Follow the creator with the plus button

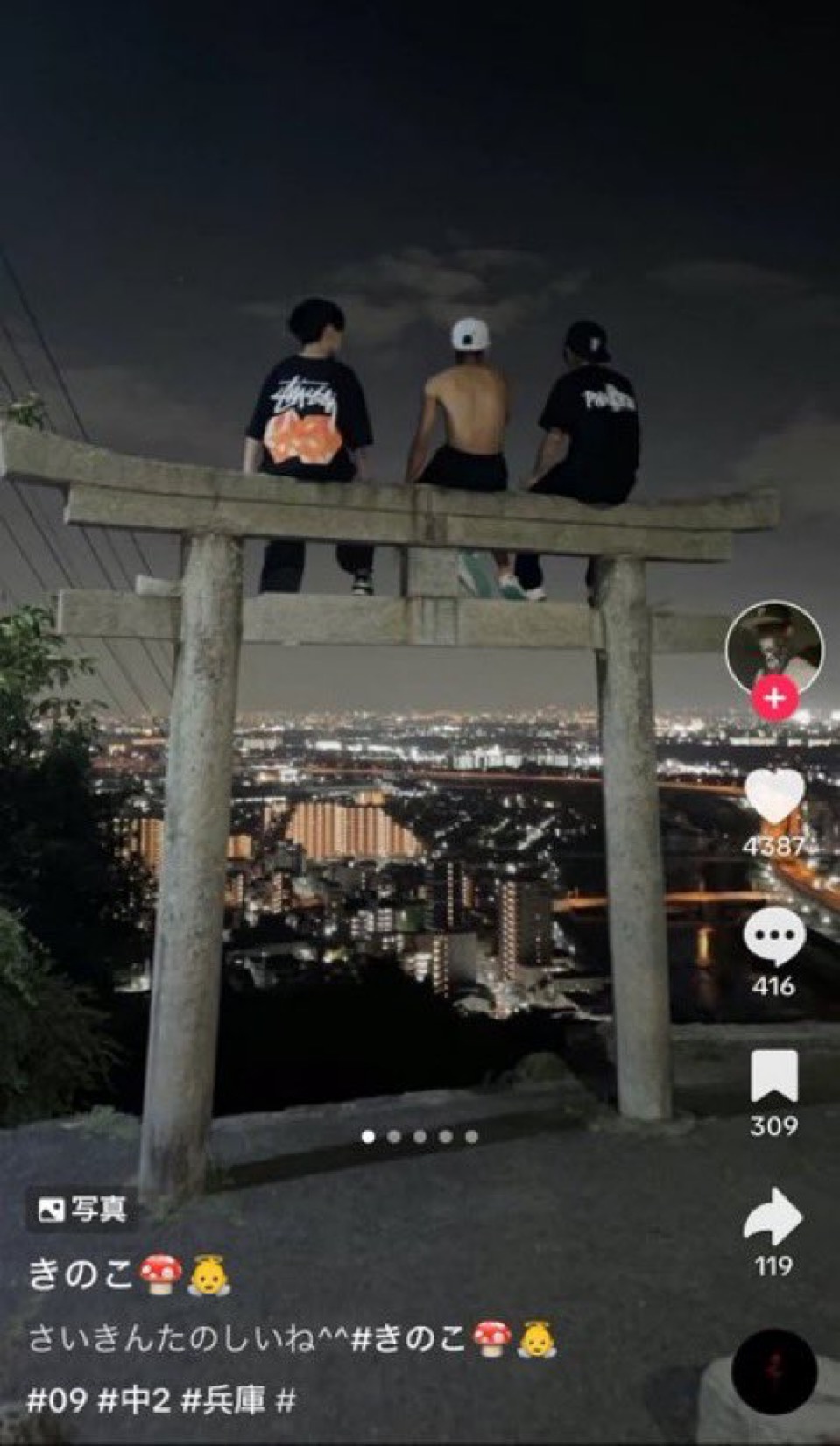coord(774,699)
